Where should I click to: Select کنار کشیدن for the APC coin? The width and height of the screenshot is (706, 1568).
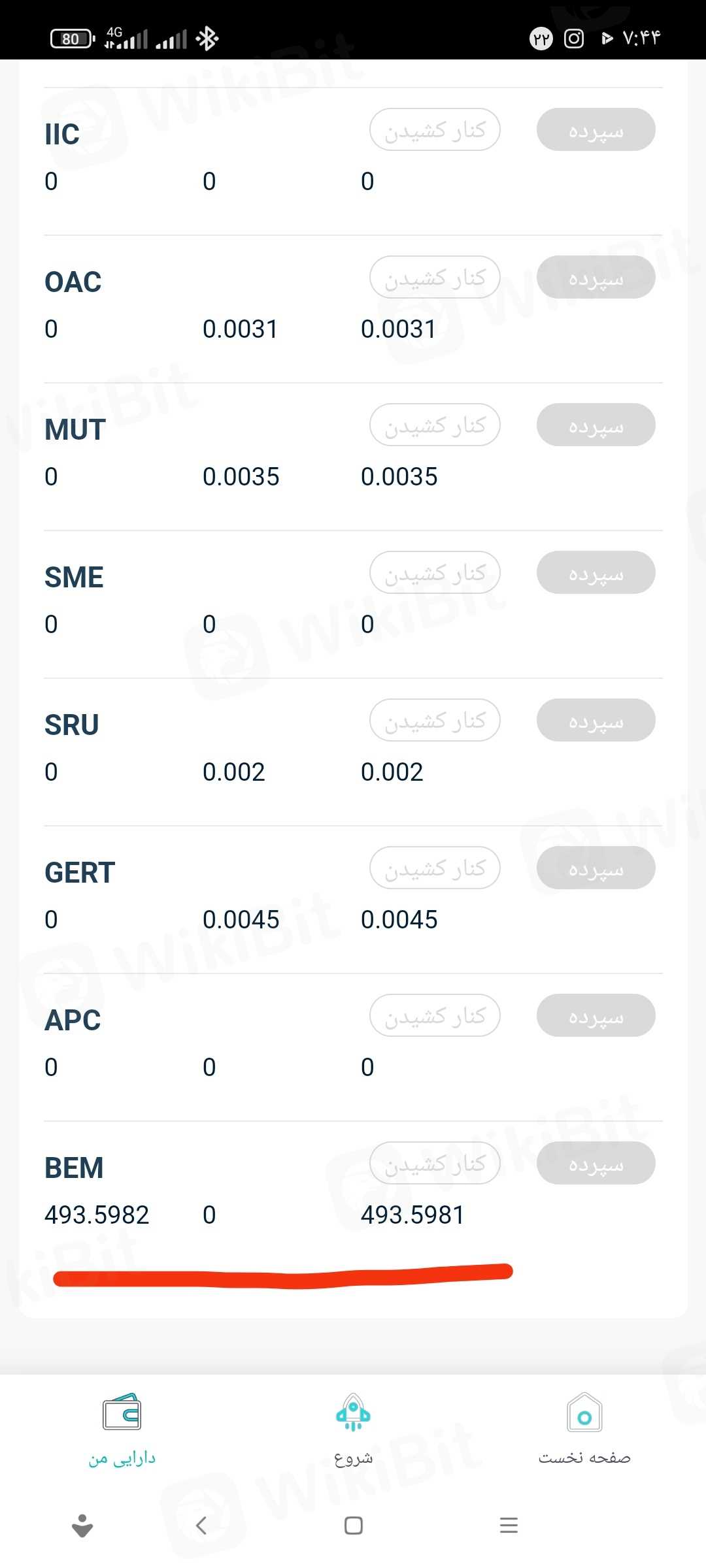[435, 1015]
